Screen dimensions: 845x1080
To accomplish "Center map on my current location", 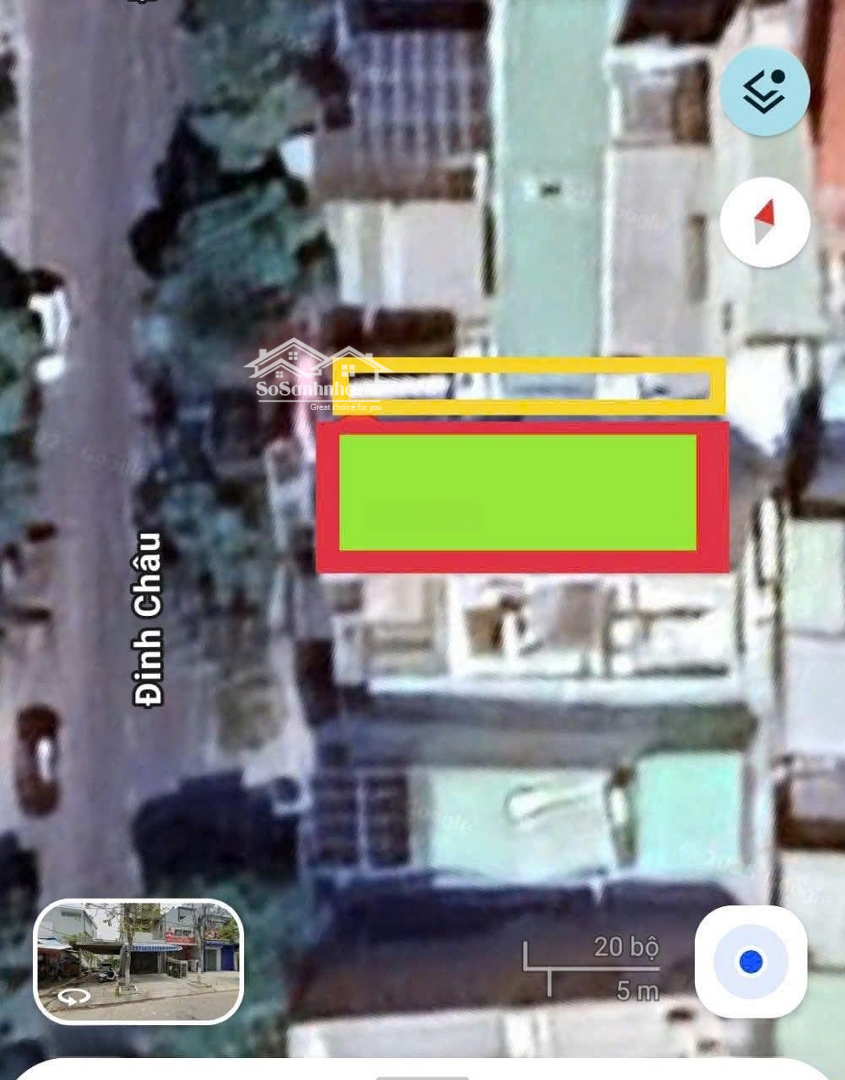I will (750, 962).
